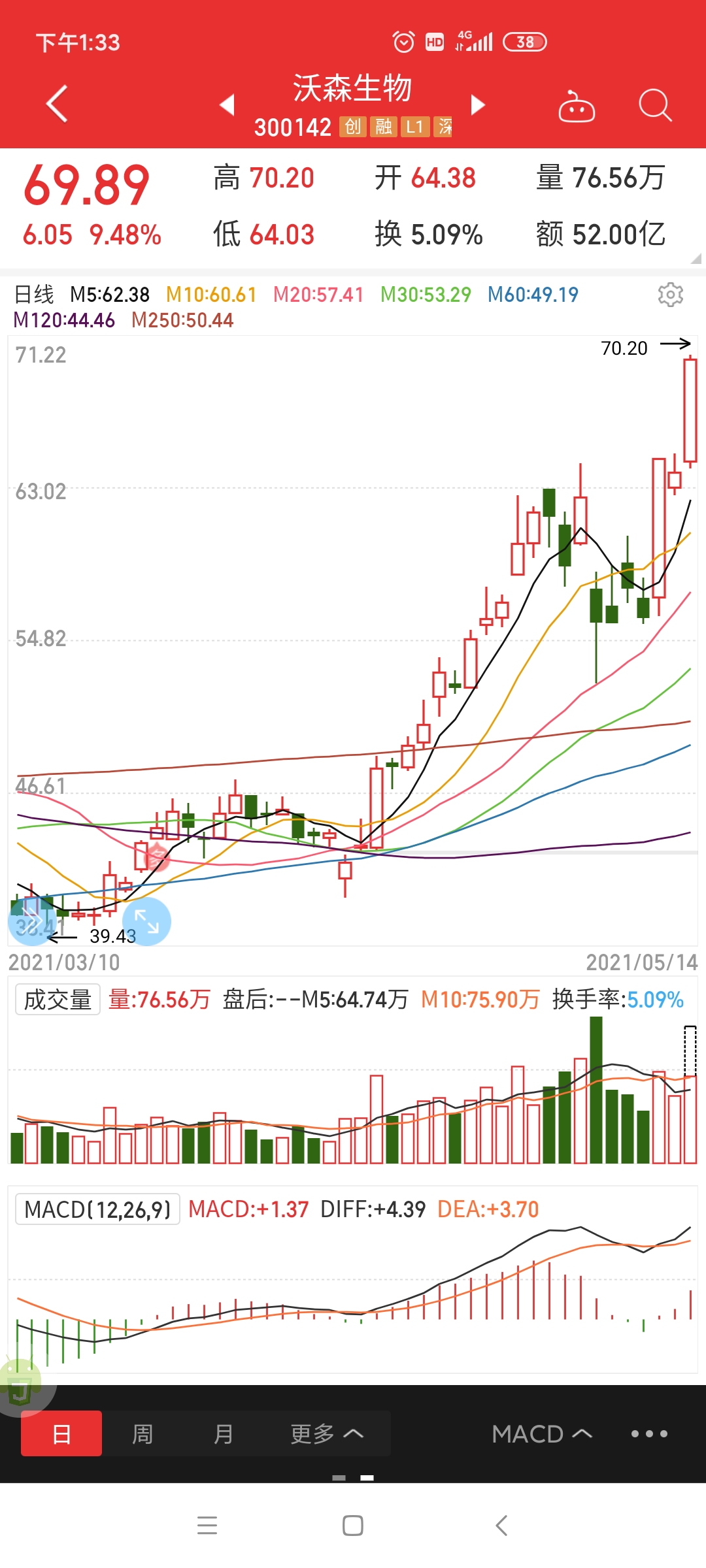706x1568 pixels.
Task: Switch to the previous stock
Action: click(x=227, y=105)
